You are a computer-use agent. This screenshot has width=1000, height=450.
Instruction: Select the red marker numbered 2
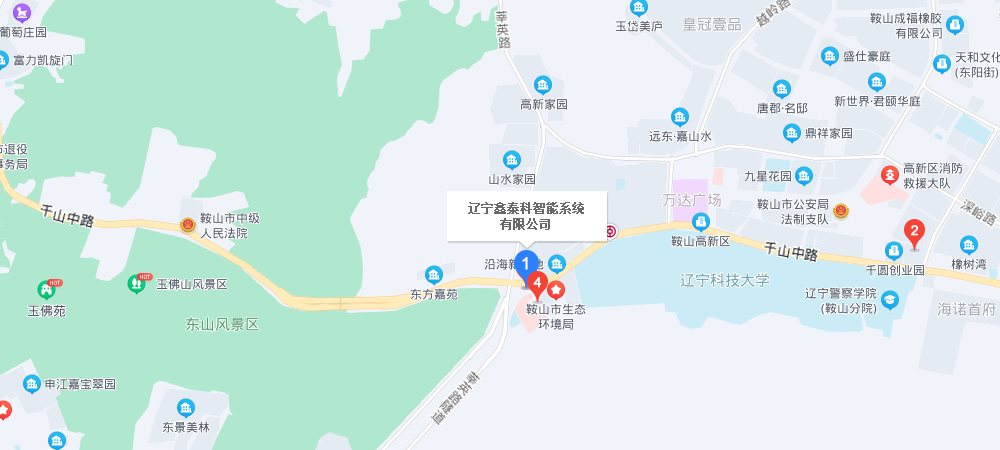(x=913, y=232)
